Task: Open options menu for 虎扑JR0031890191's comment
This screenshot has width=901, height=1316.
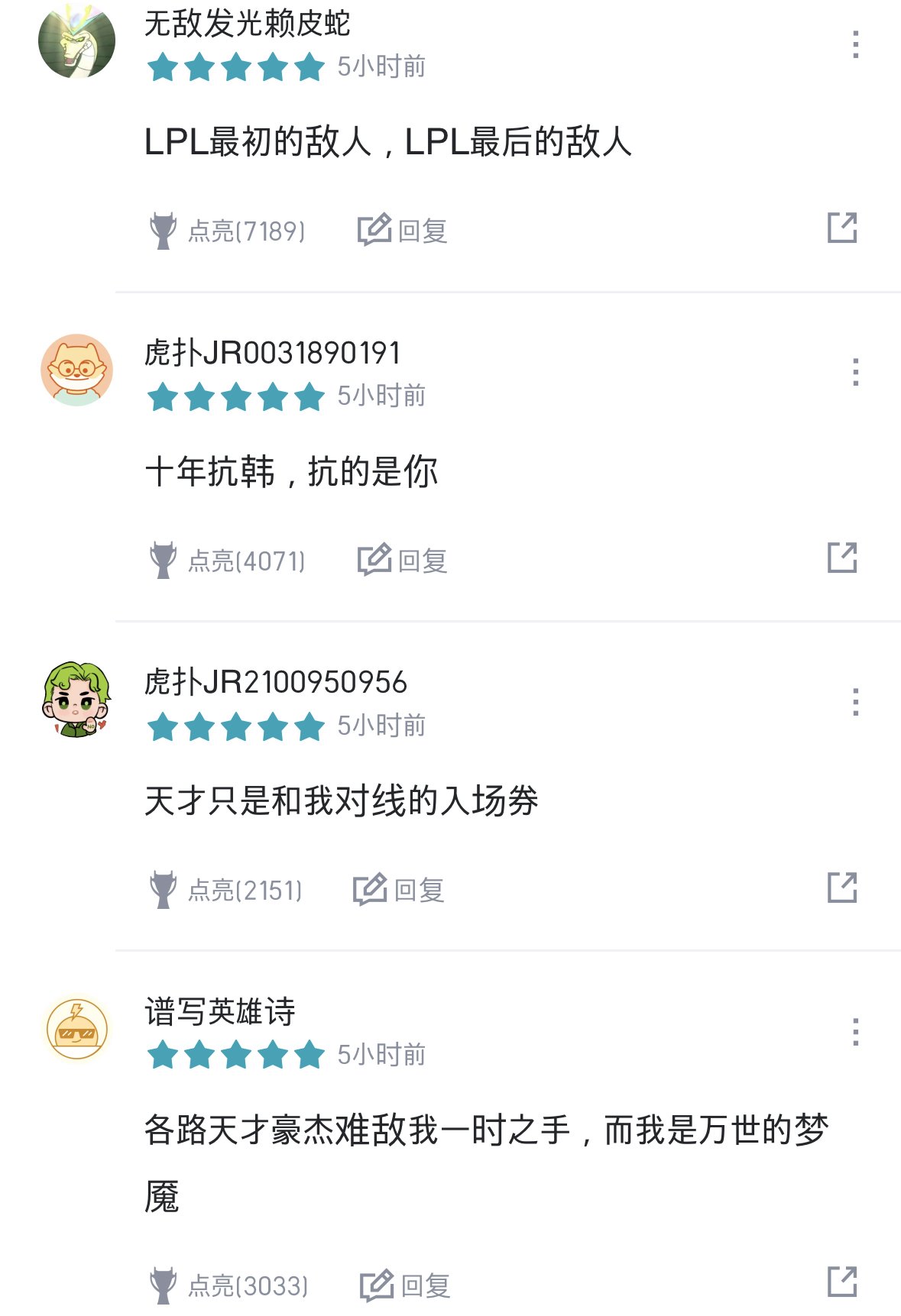Action: pyautogui.click(x=856, y=373)
